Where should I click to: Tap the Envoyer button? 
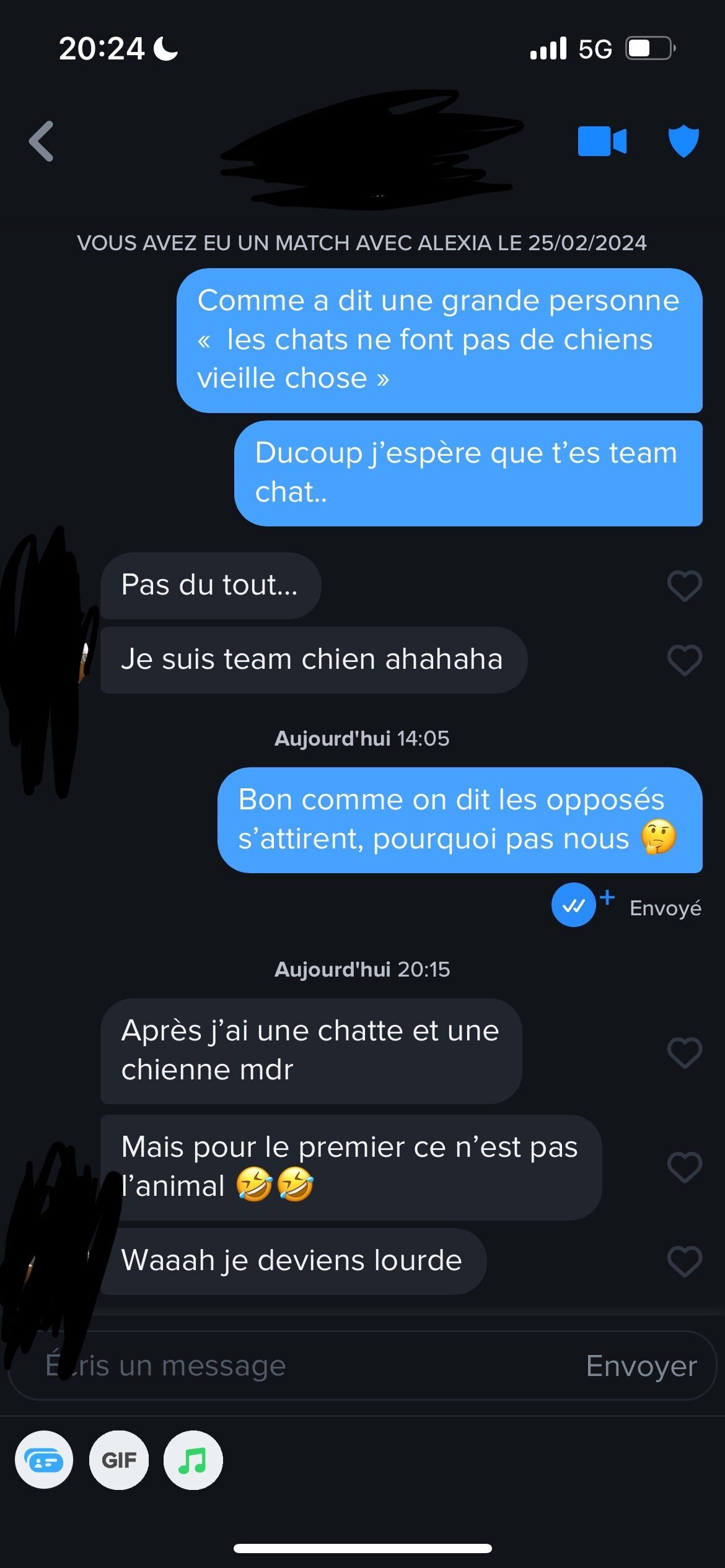pos(641,1365)
